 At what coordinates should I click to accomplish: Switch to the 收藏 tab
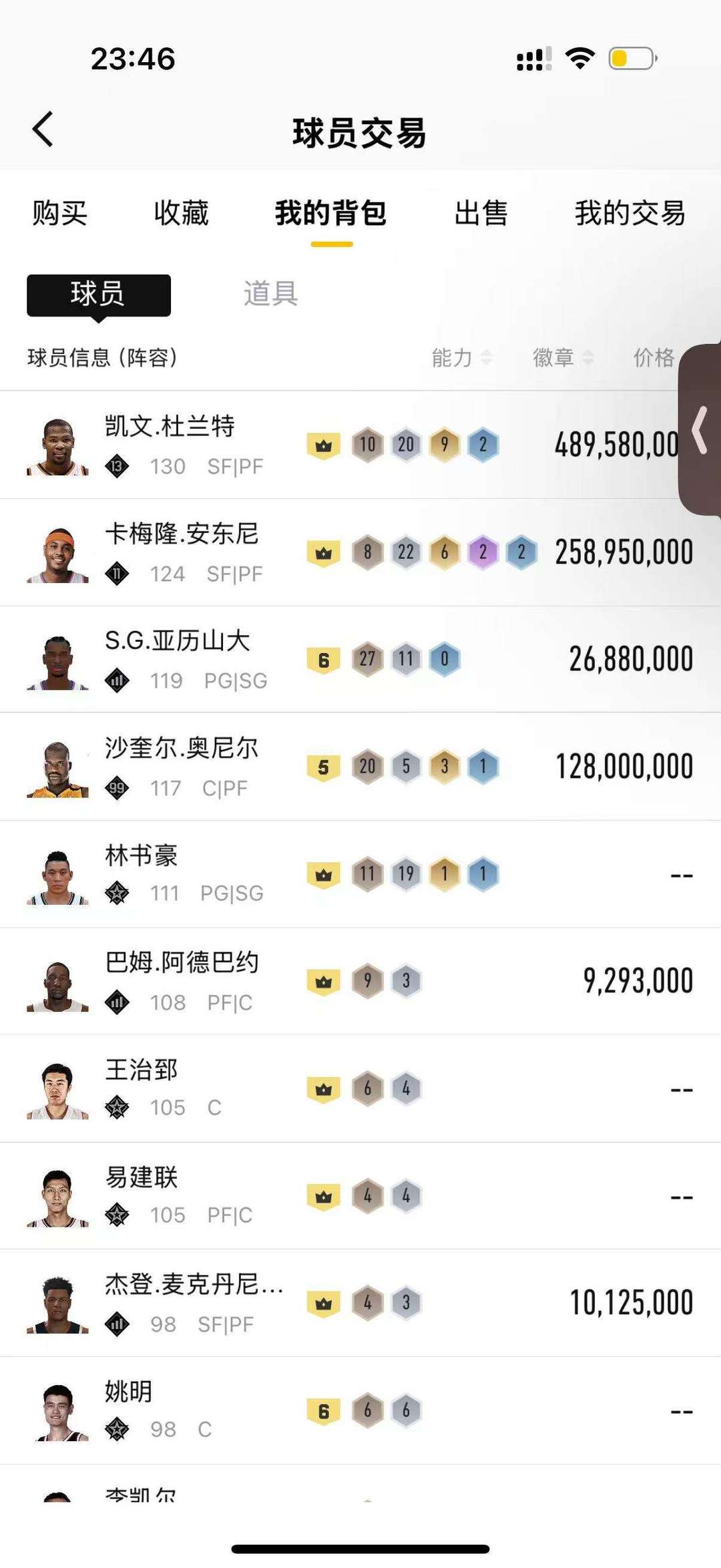click(182, 214)
